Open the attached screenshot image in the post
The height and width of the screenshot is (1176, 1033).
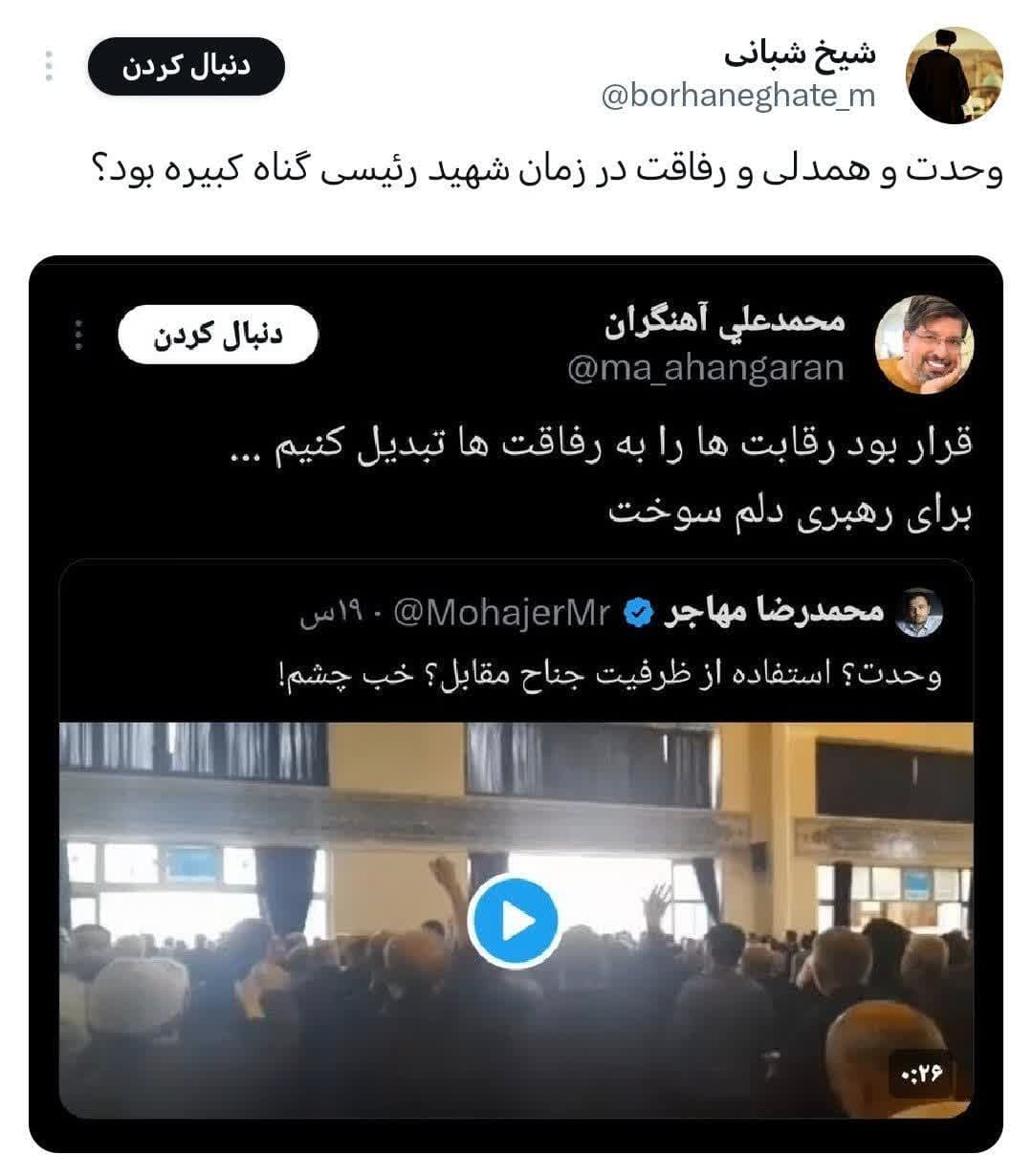tap(516, 703)
